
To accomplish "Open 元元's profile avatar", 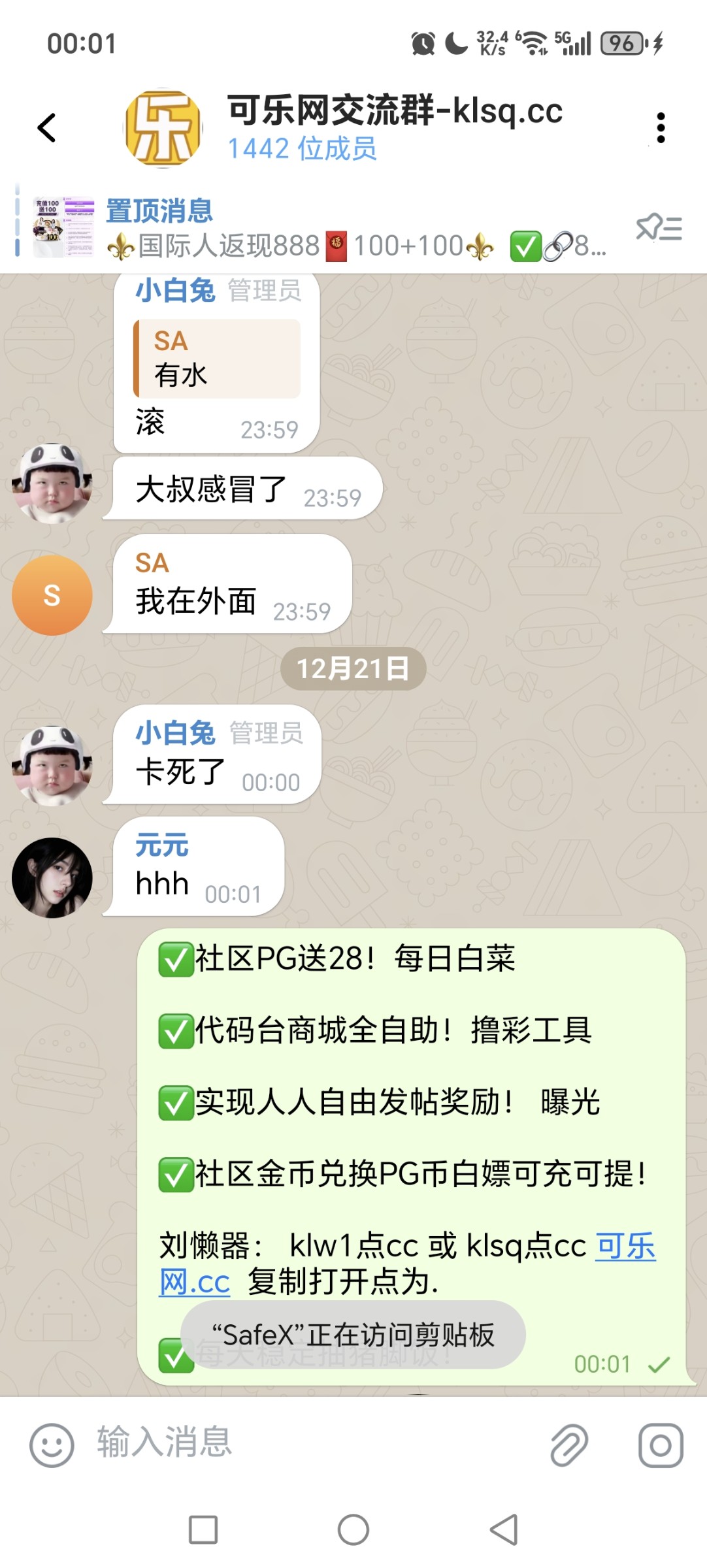I will (x=52, y=877).
